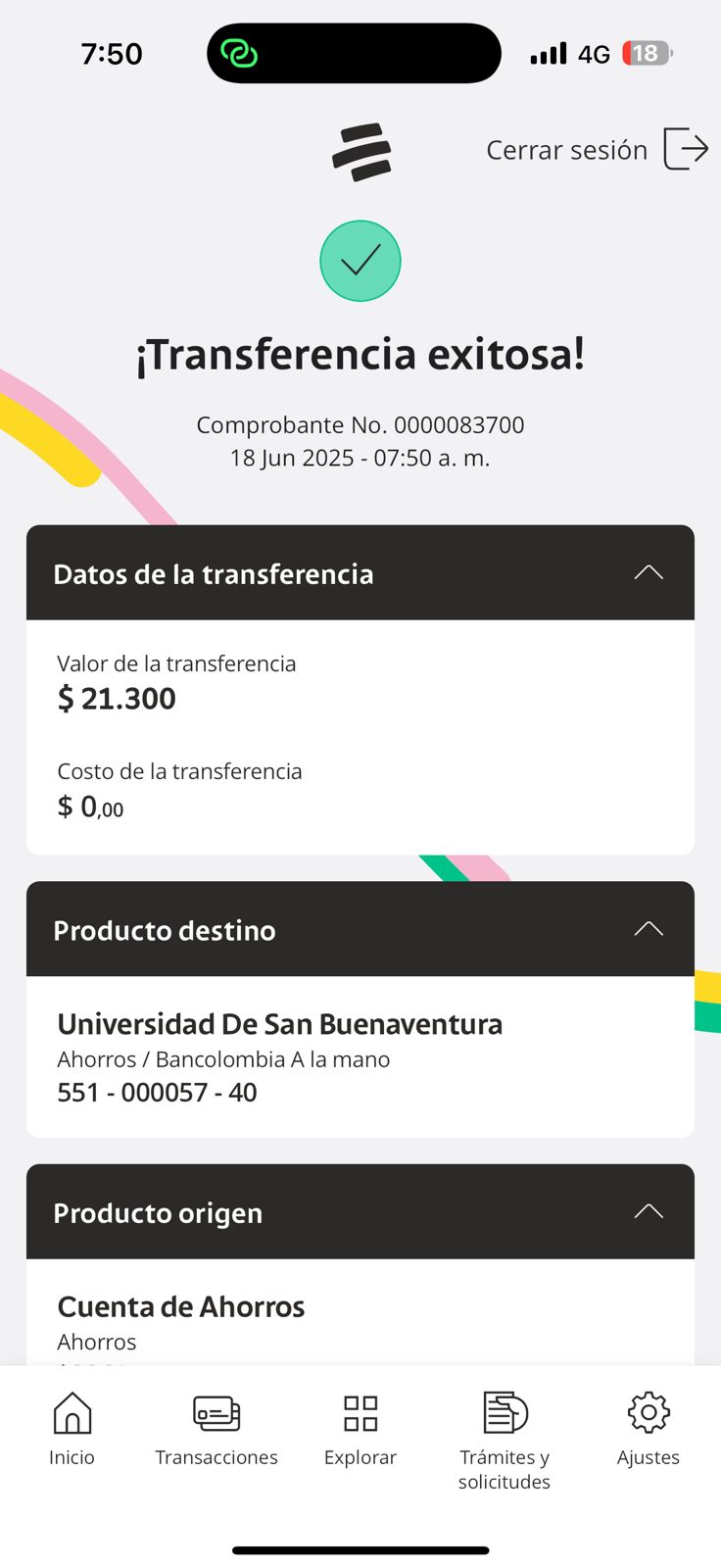The height and width of the screenshot is (1568, 721).
Task: Collapse the Datos de la transferencia section
Action: click(x=649, y=573)
